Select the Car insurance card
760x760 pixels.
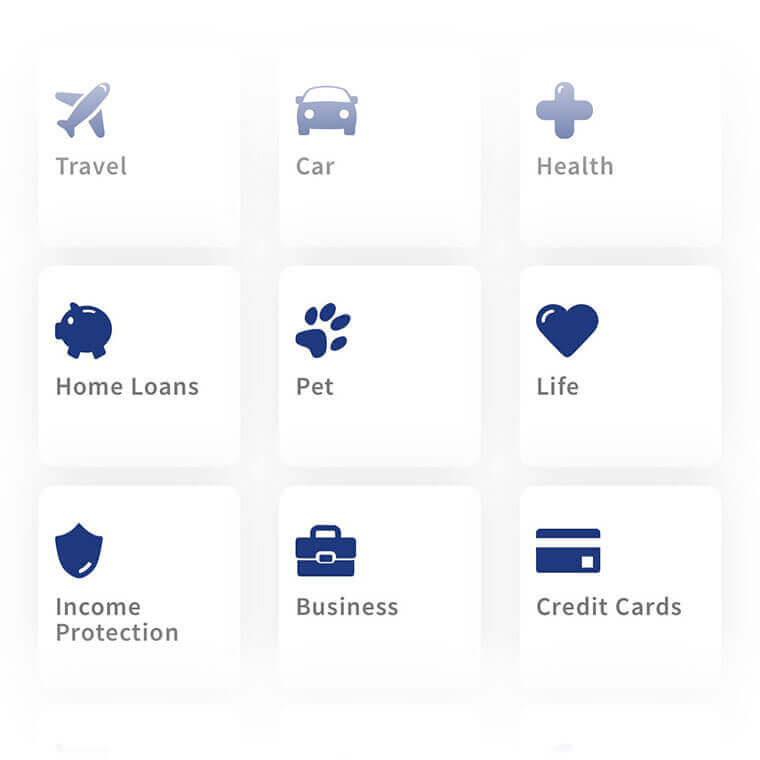click(379, 146)
